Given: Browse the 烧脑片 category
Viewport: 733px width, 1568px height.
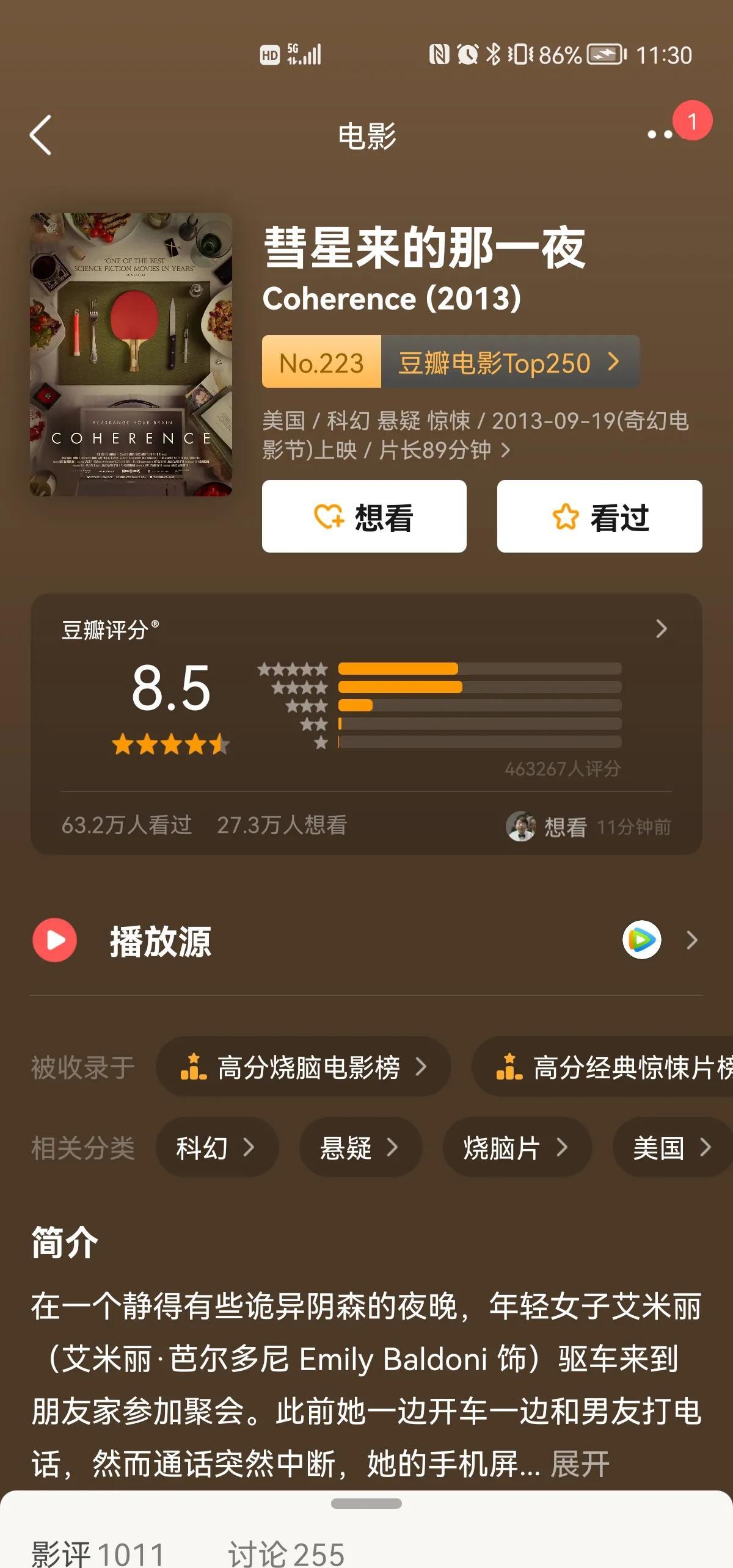Looking at the screenshot, I should click(x=516, y=1148).
